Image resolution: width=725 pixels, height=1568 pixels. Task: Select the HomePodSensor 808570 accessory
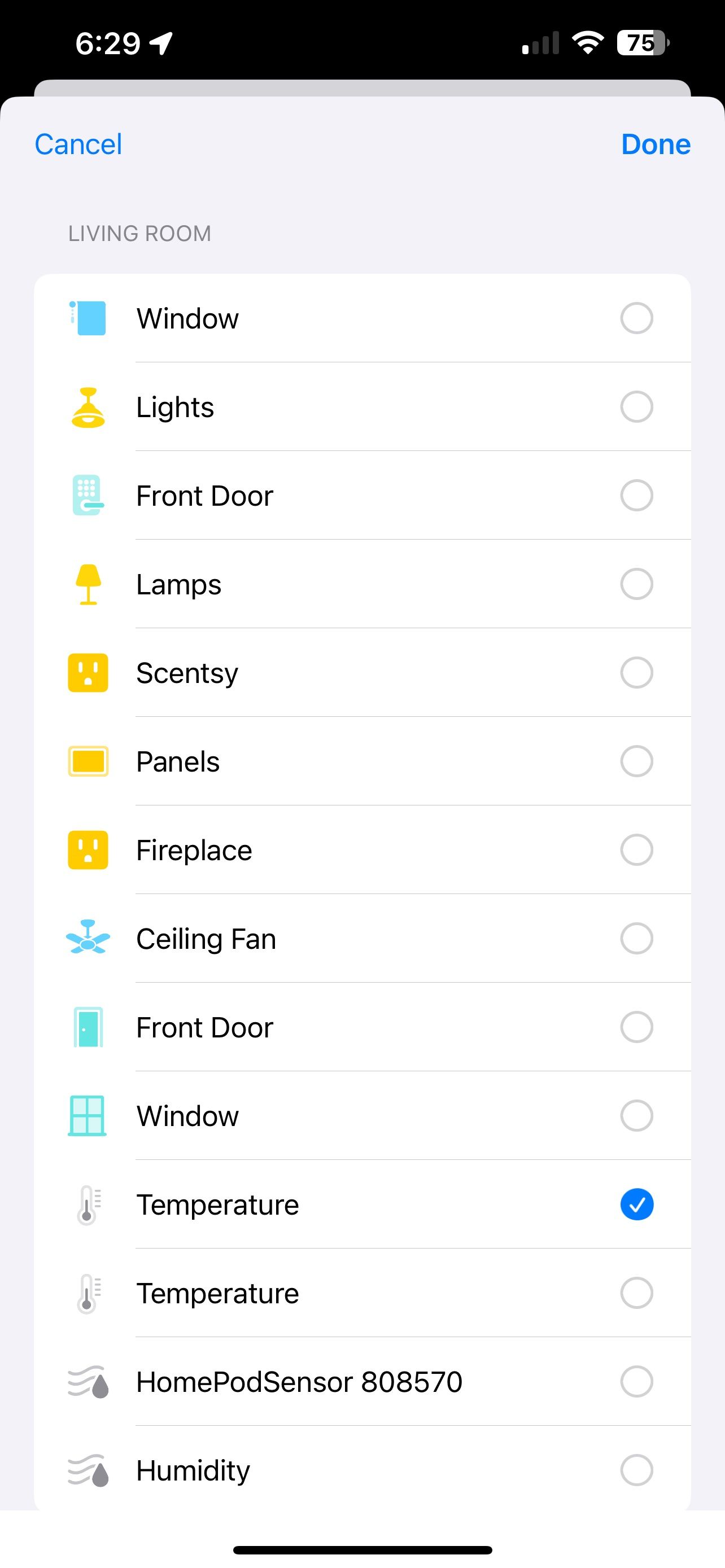636,1381
